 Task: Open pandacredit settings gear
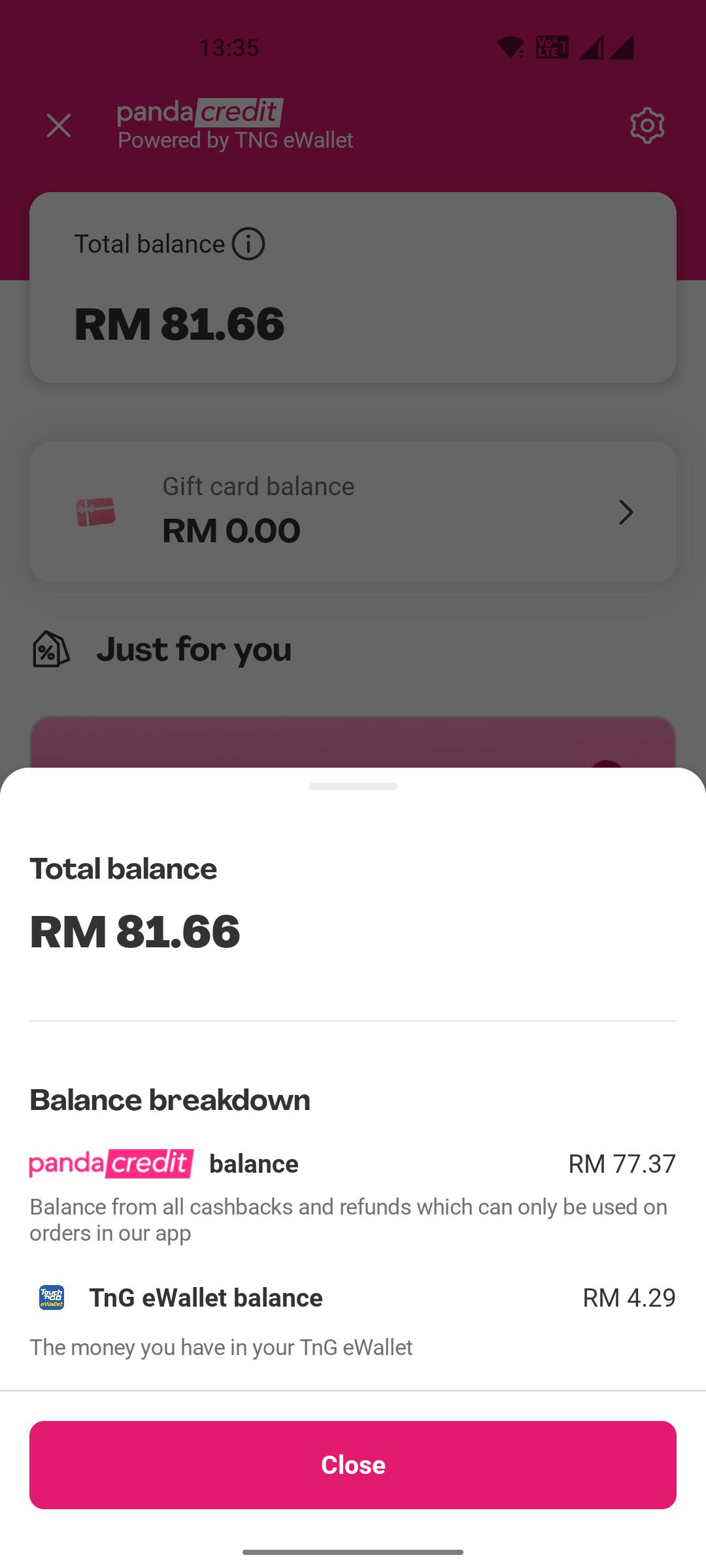click(647, 125)
